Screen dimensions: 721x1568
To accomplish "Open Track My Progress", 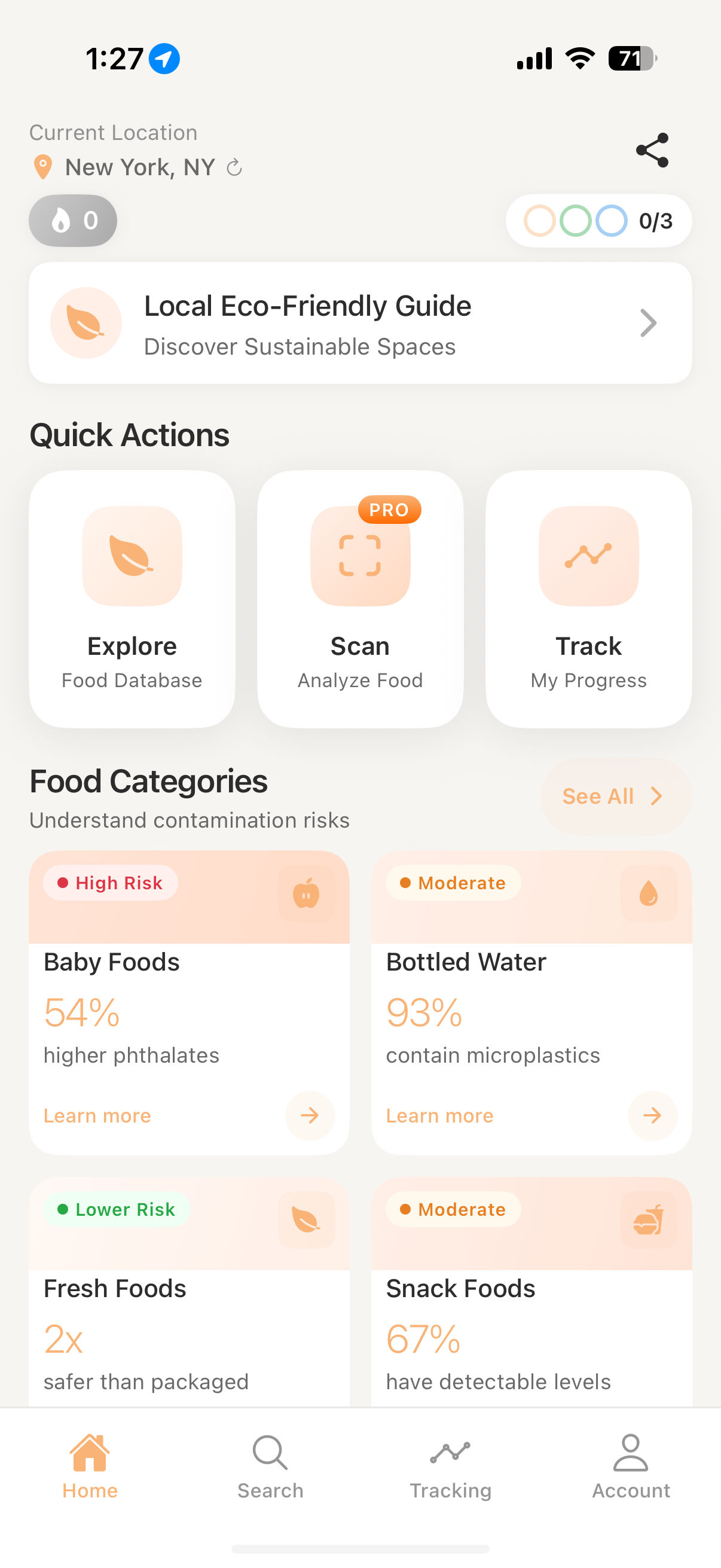I will (x=588, y=599).
